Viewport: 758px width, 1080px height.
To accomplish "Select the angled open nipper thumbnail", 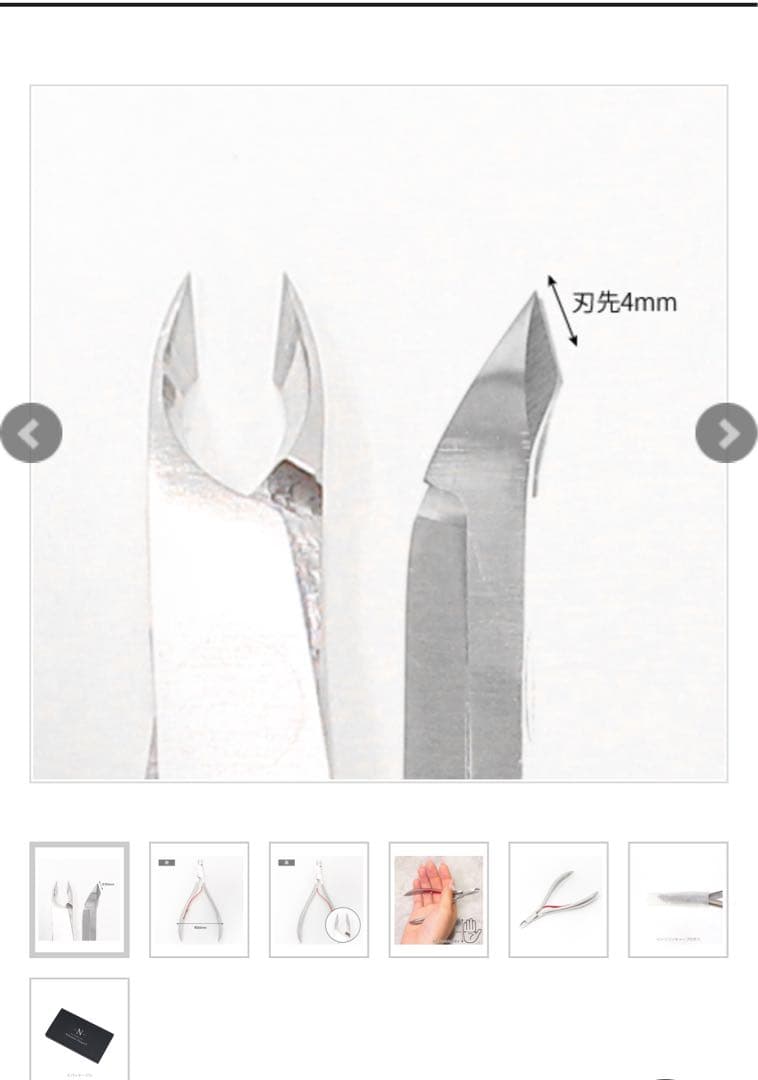I will coord(558,899).
